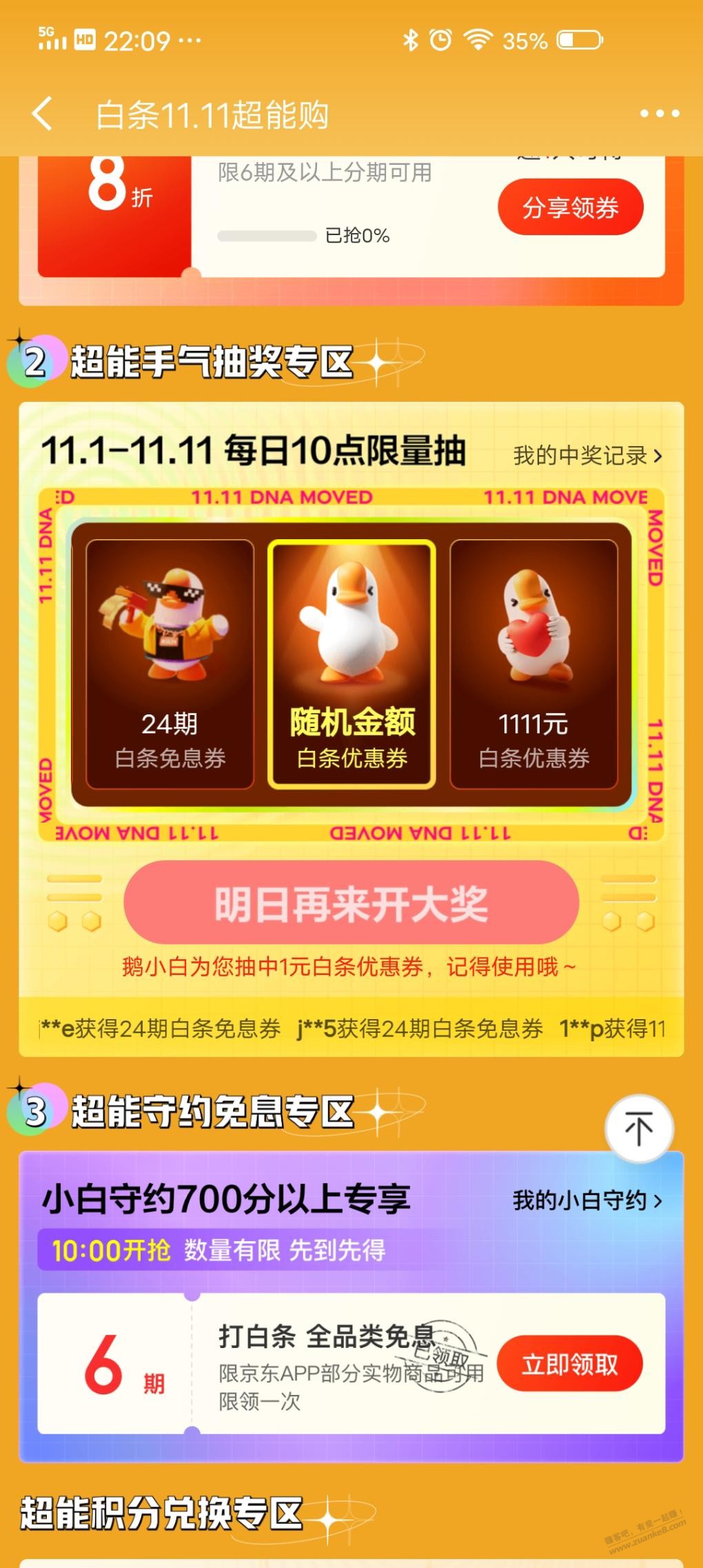Select the 1111元白条优惠券 prize card
Viewport: 703px width, 1568px height.
533,664
